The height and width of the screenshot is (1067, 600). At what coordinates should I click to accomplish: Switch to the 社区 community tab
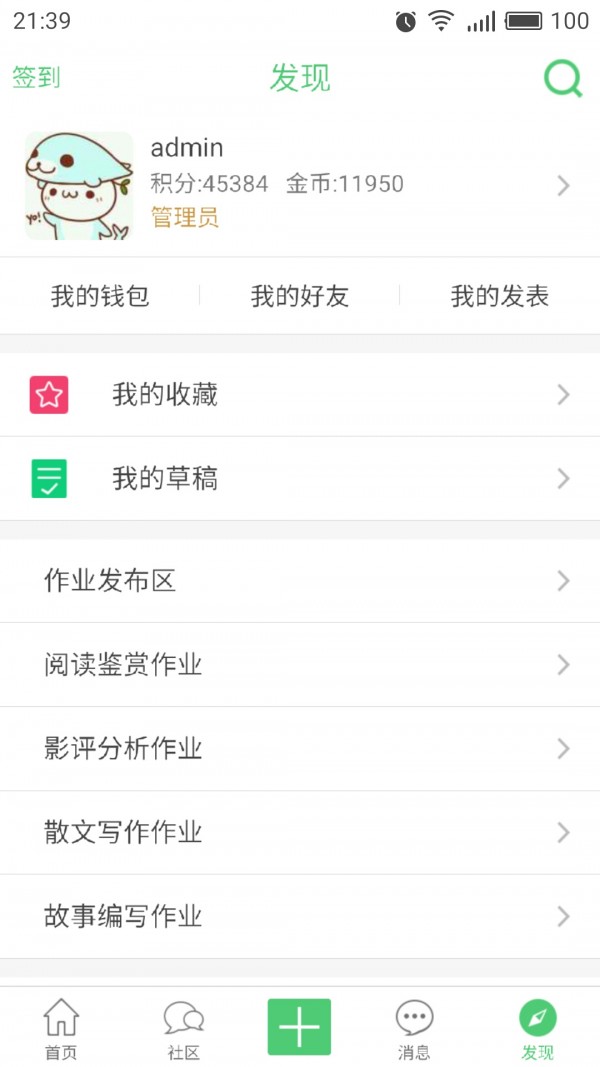pyautogui.click(x=184, y=1029)
